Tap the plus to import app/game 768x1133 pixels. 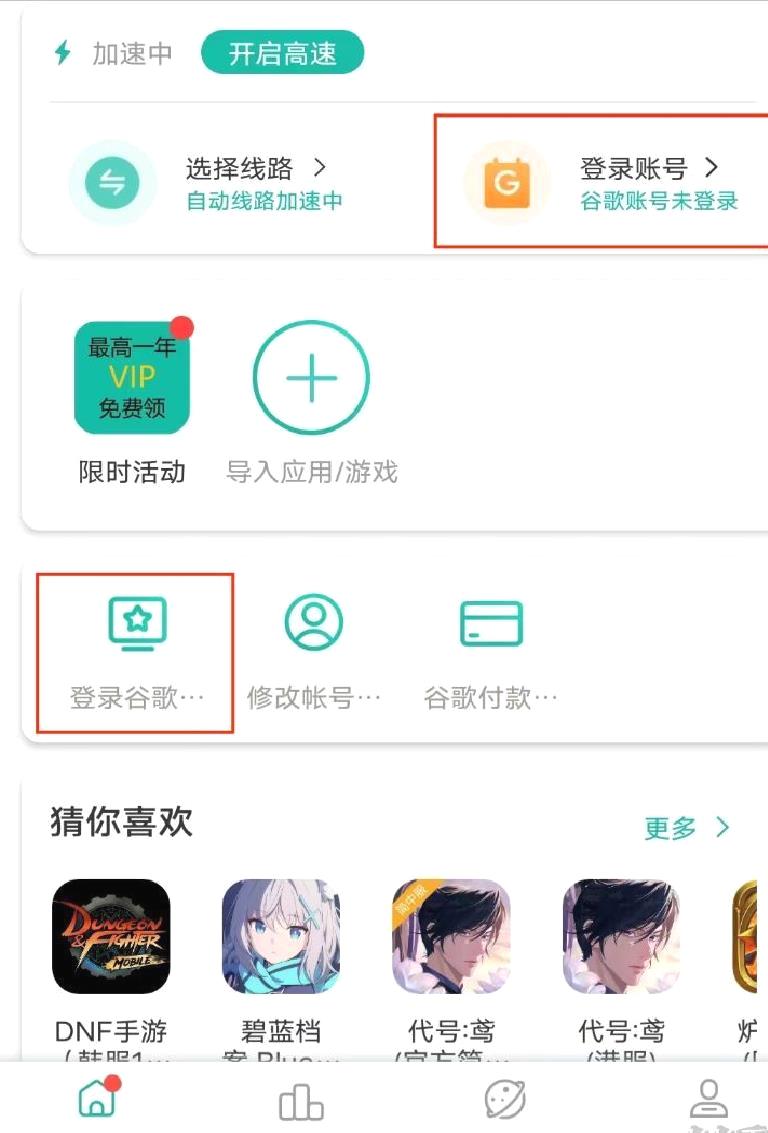coord(311,379)
